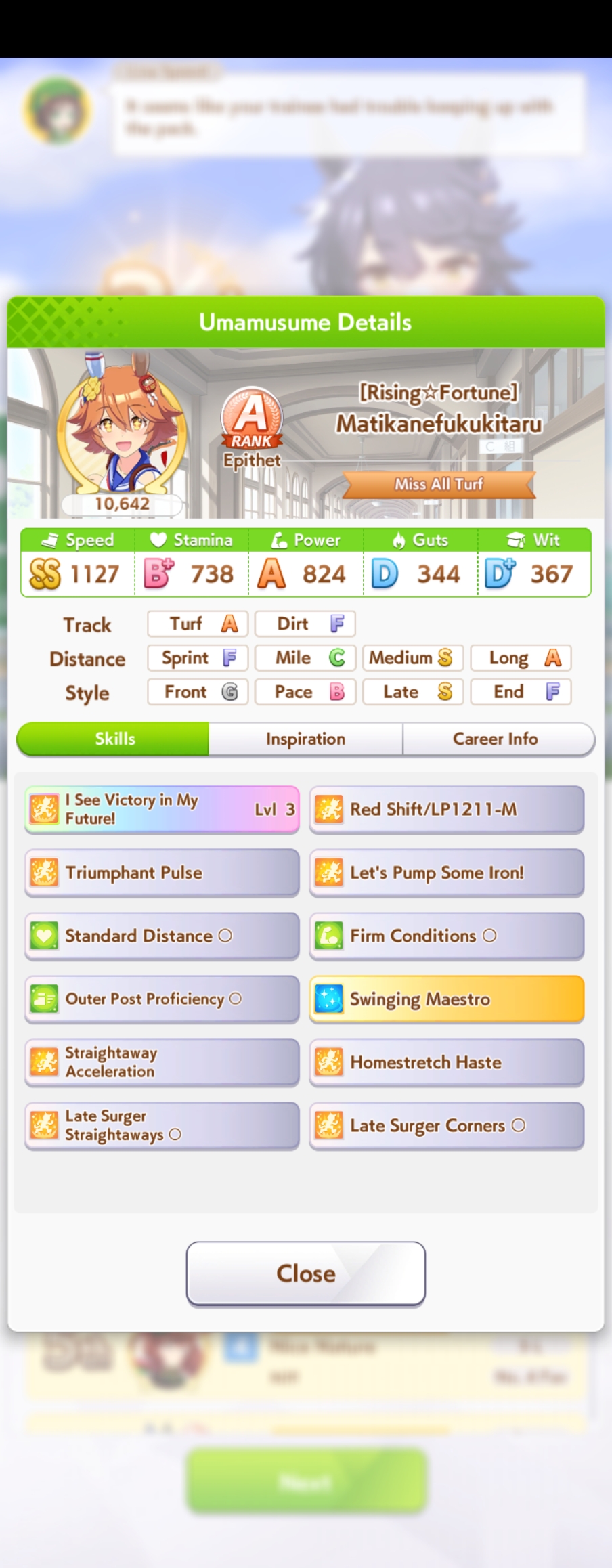
Task: Tap the Straightaway Acceleration skill
Action: point(162,1062)
